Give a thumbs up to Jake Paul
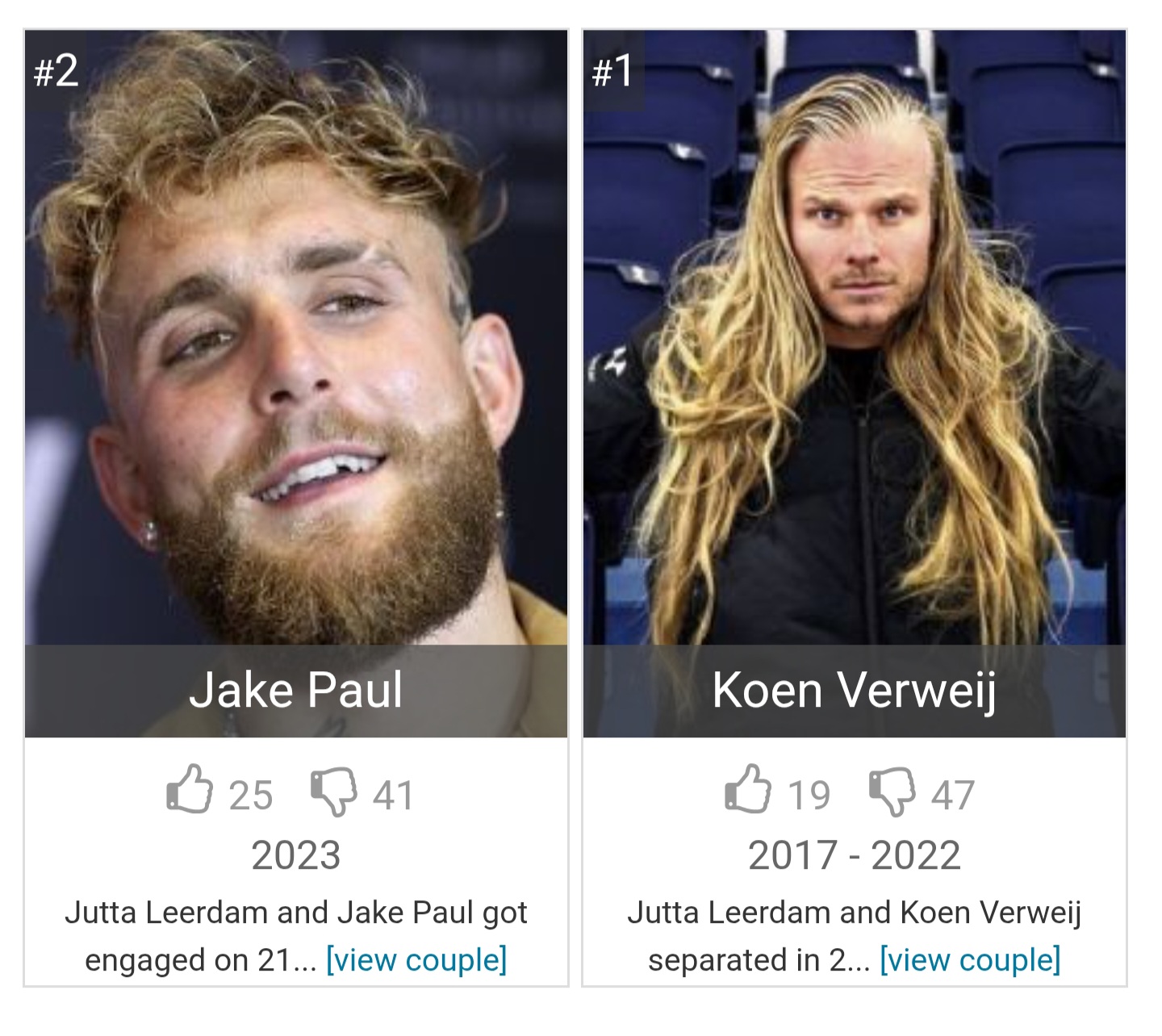The image size is (1162, 1036). [x=190, y=790]
